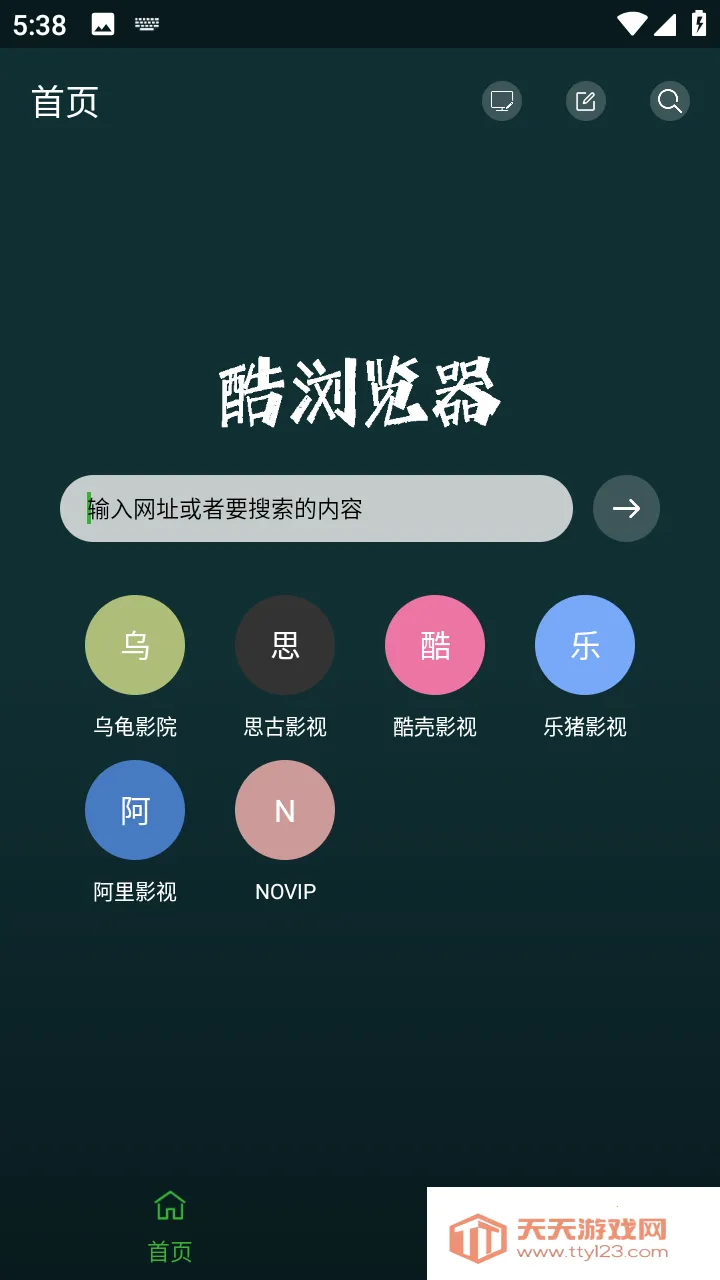Open the cast/TV screen icon in top toolbar
720x1280 pixels.
[502, 100]
